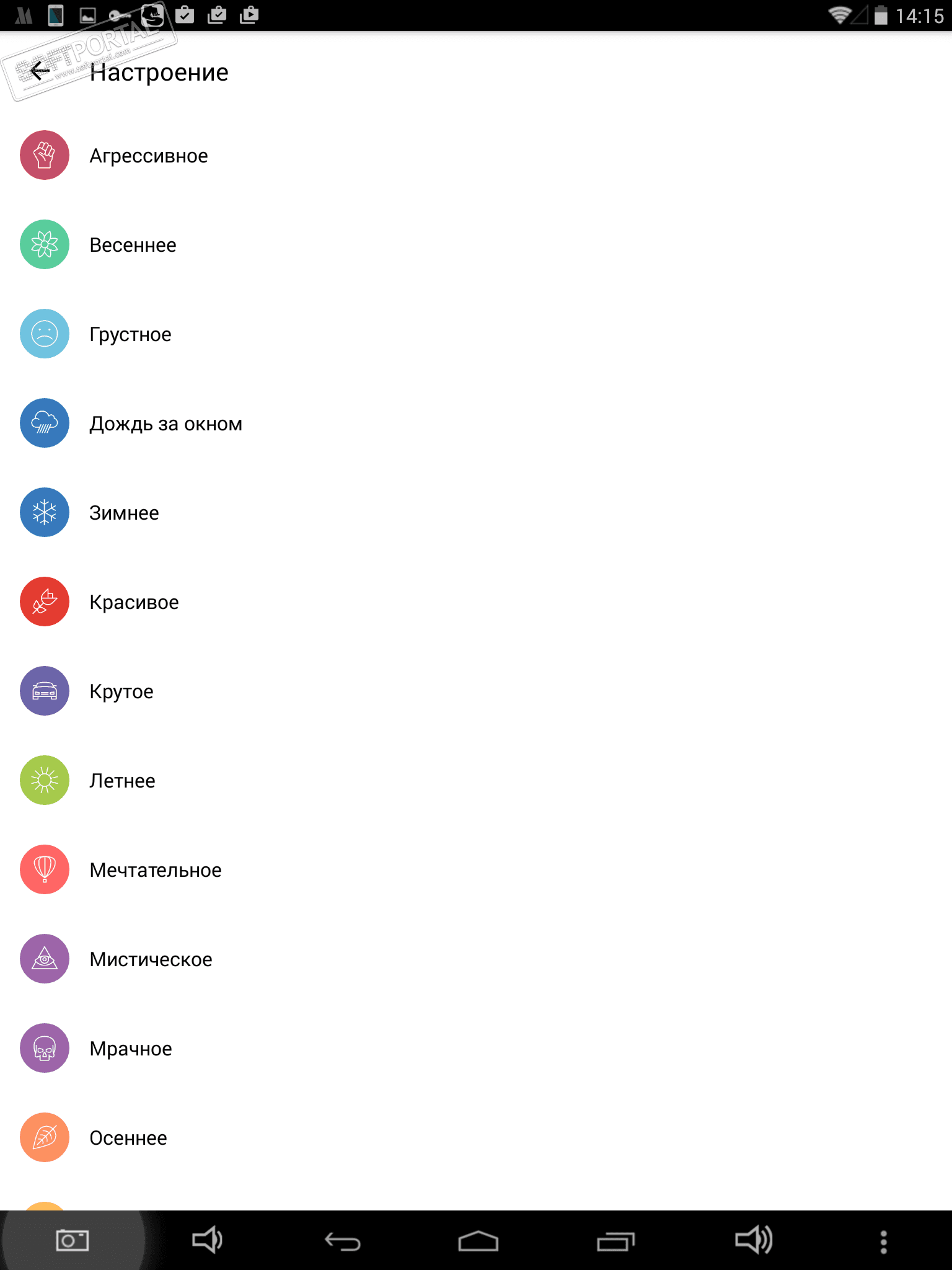The height and width of the screenshot is (1270, 952).
Task: Select the Зимнее mood
Action: click(x=124, y=513)
